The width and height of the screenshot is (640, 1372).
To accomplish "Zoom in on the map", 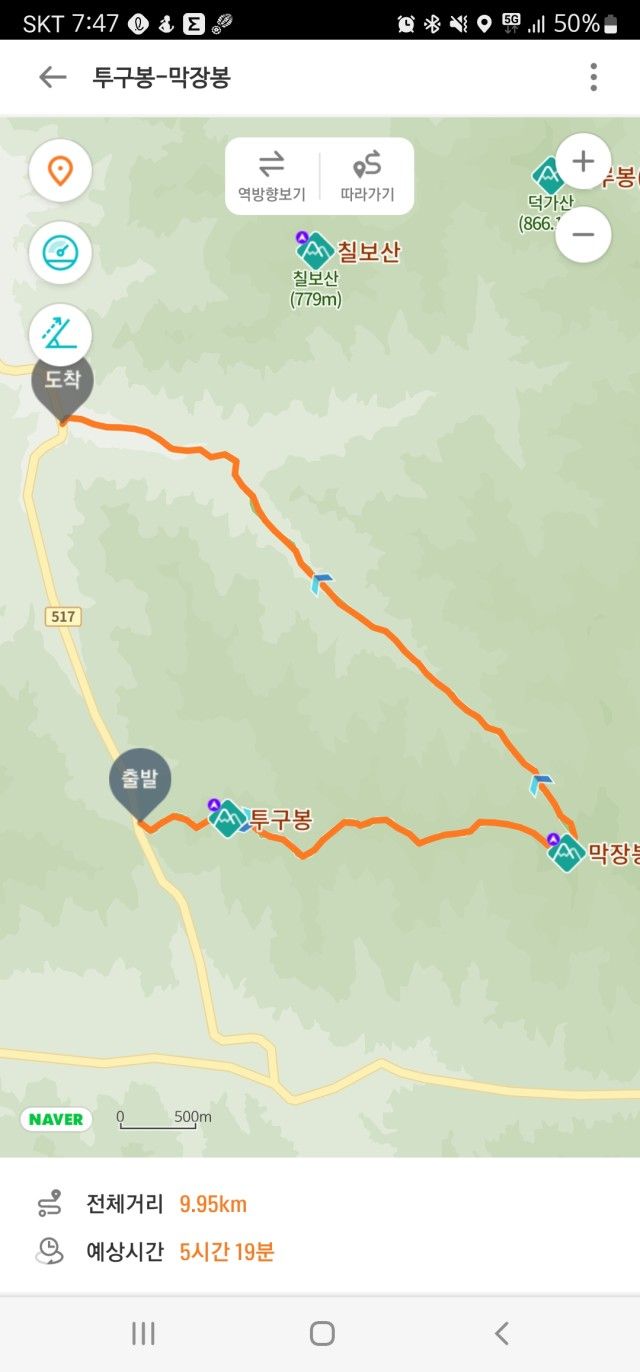I will (582, 161).
